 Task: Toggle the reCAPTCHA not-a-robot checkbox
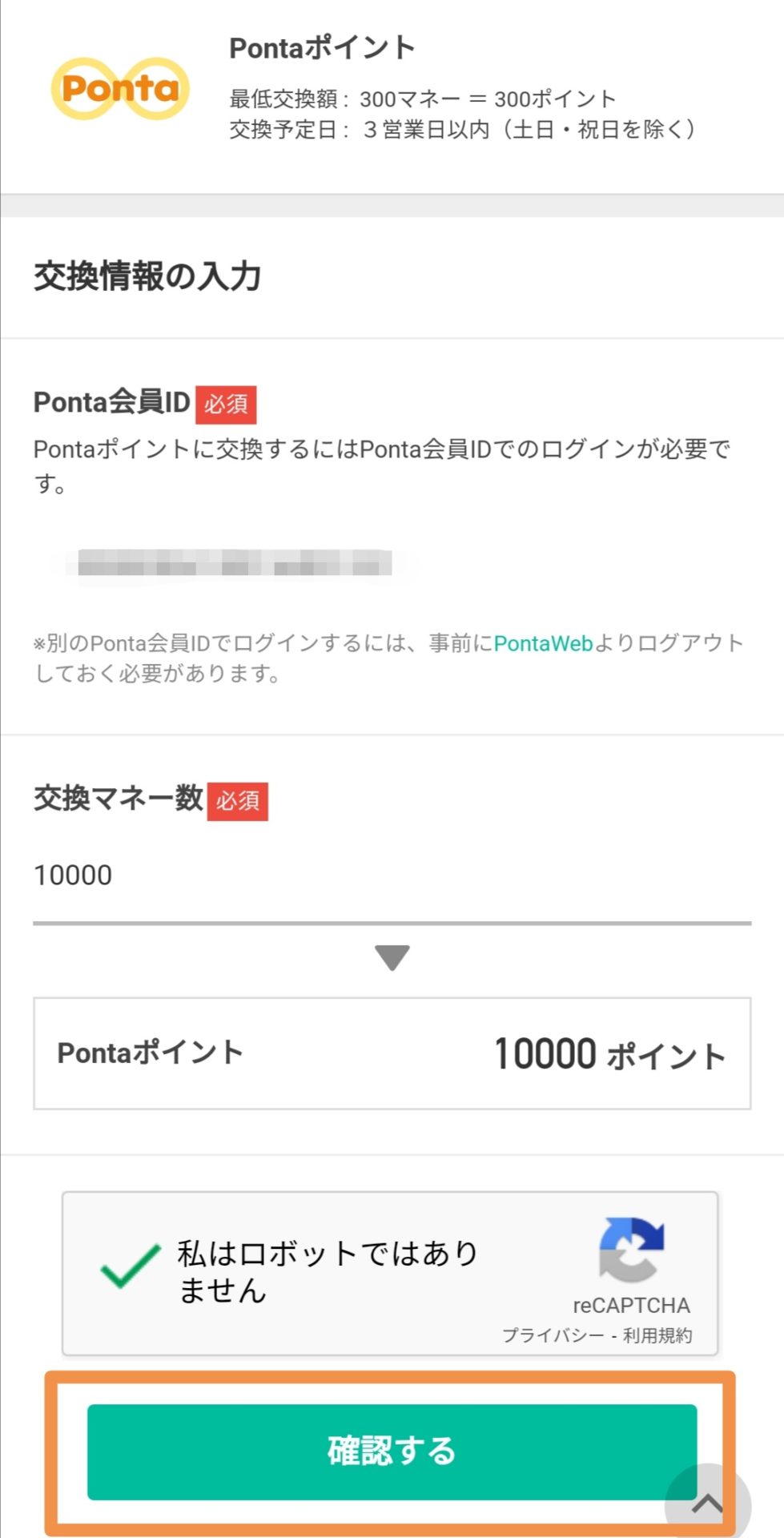(x=131, y=1266)
